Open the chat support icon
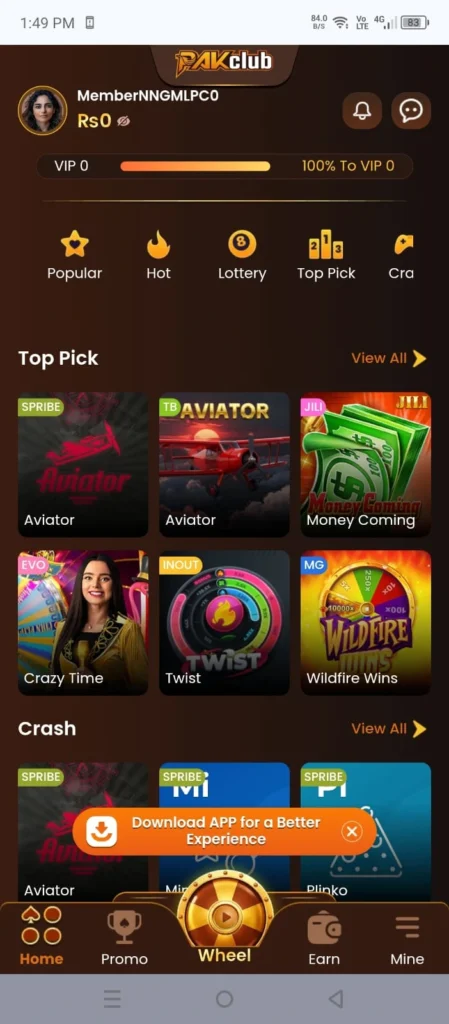 click(x=411, y=110)
